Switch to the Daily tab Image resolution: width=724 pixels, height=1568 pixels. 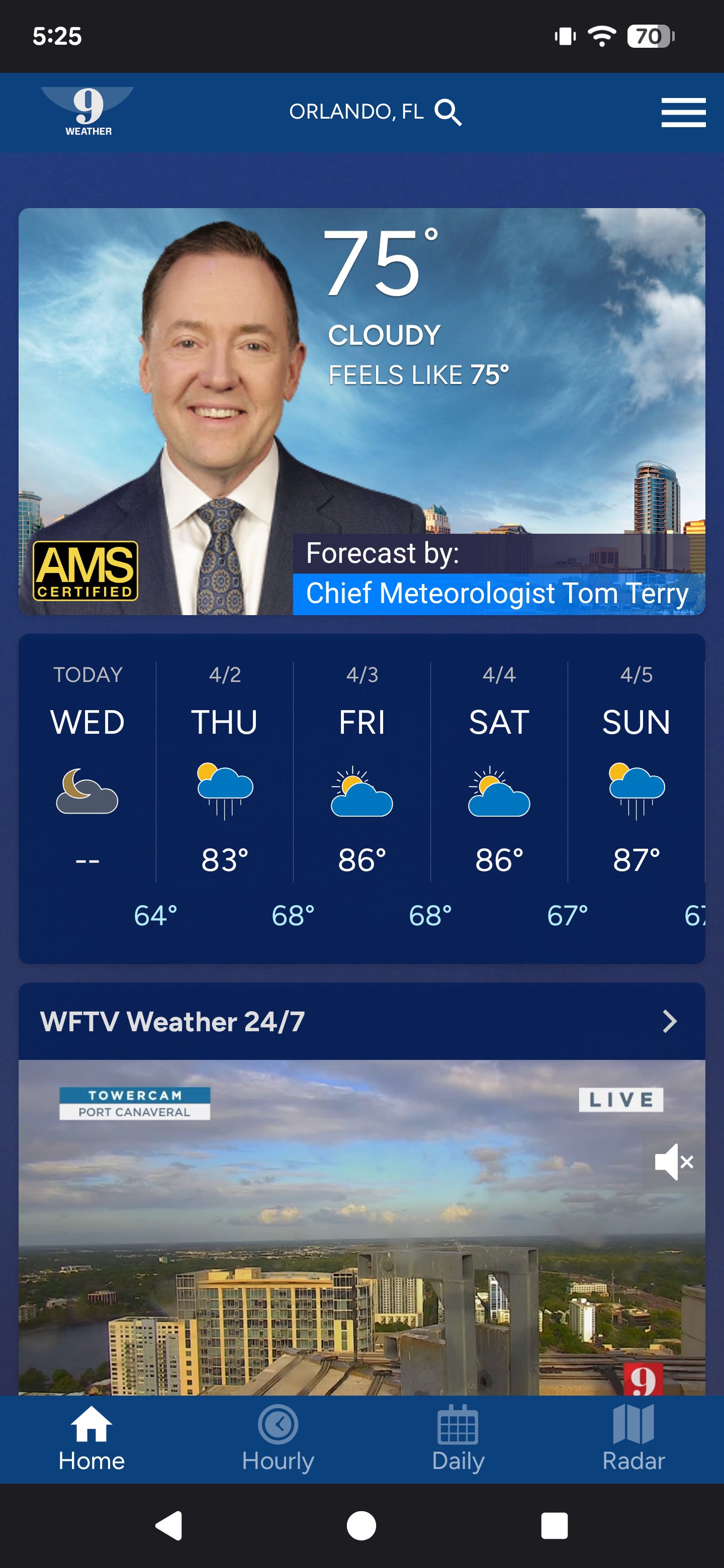coord(458,1439)
